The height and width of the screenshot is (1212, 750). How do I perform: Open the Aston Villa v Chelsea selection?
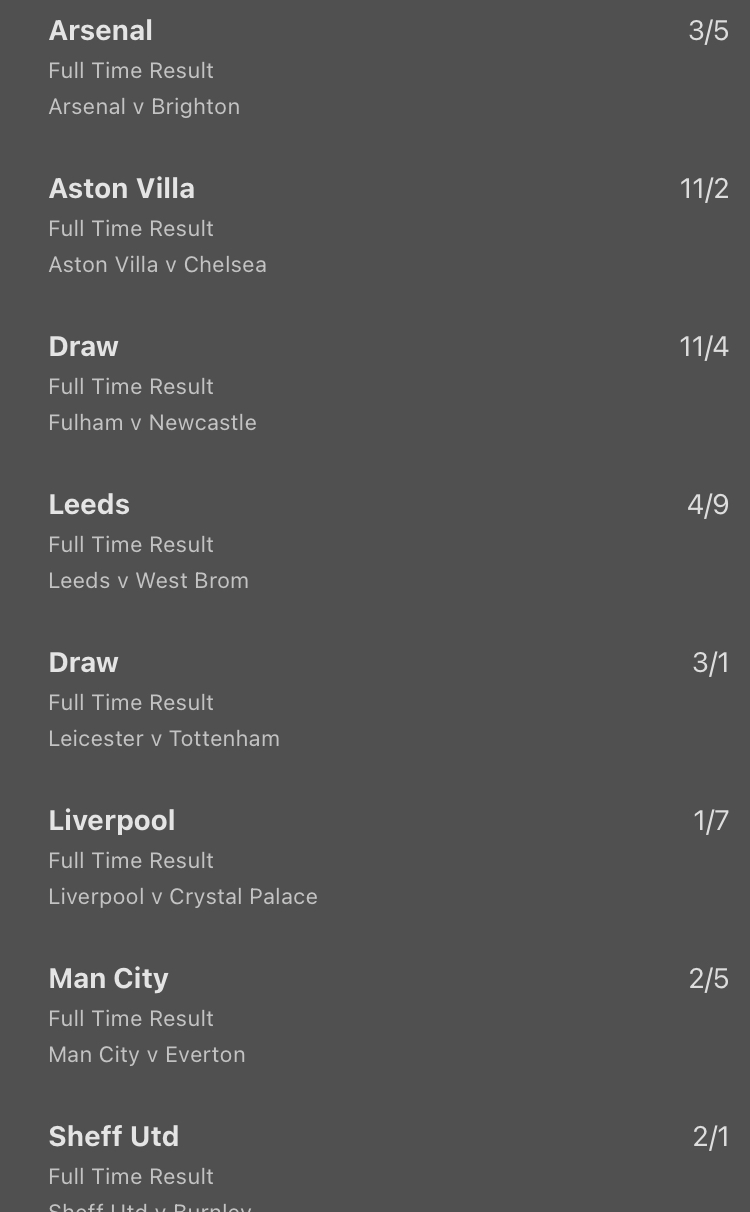(x=375, y=226)
